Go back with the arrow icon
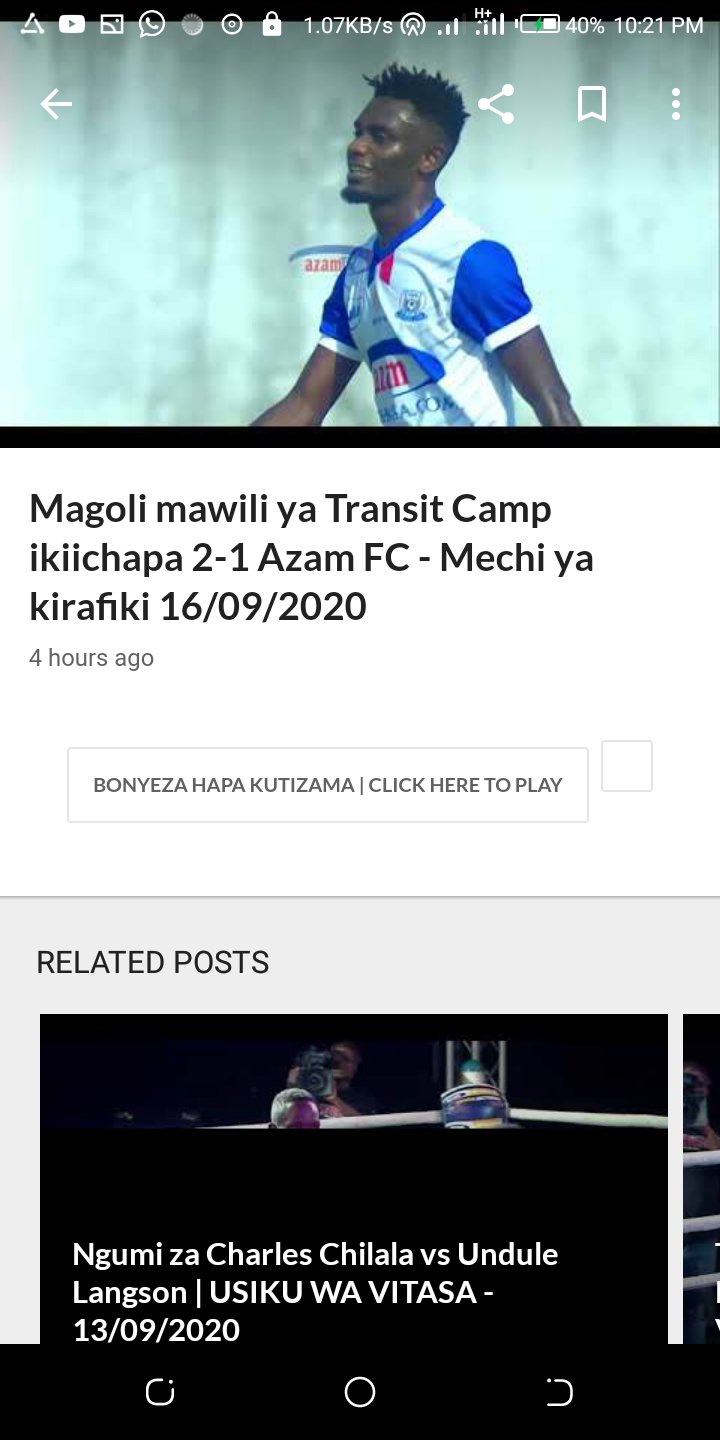 click(x=56, y=103)
